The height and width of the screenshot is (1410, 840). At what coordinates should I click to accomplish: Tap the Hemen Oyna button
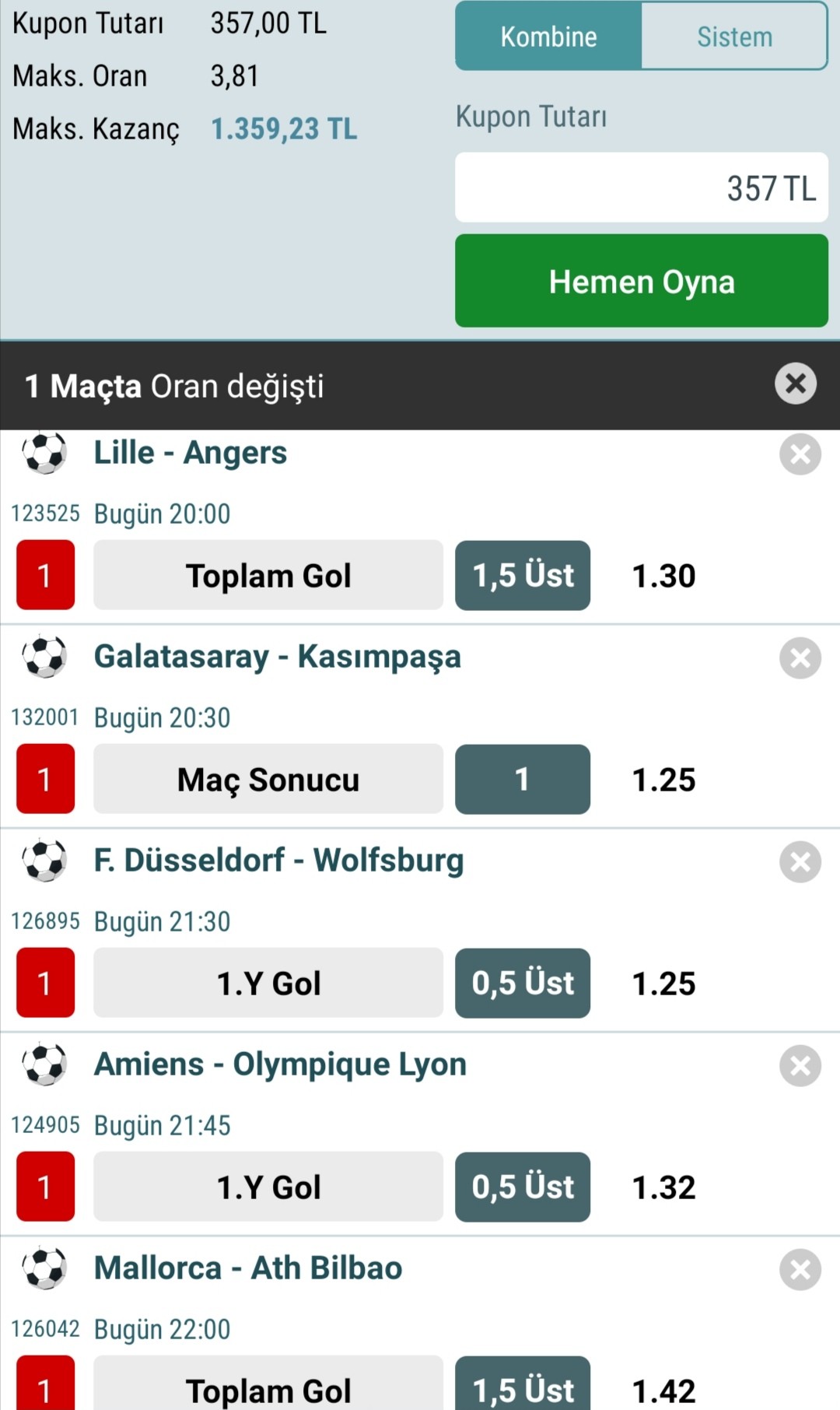tap(641, 281)
